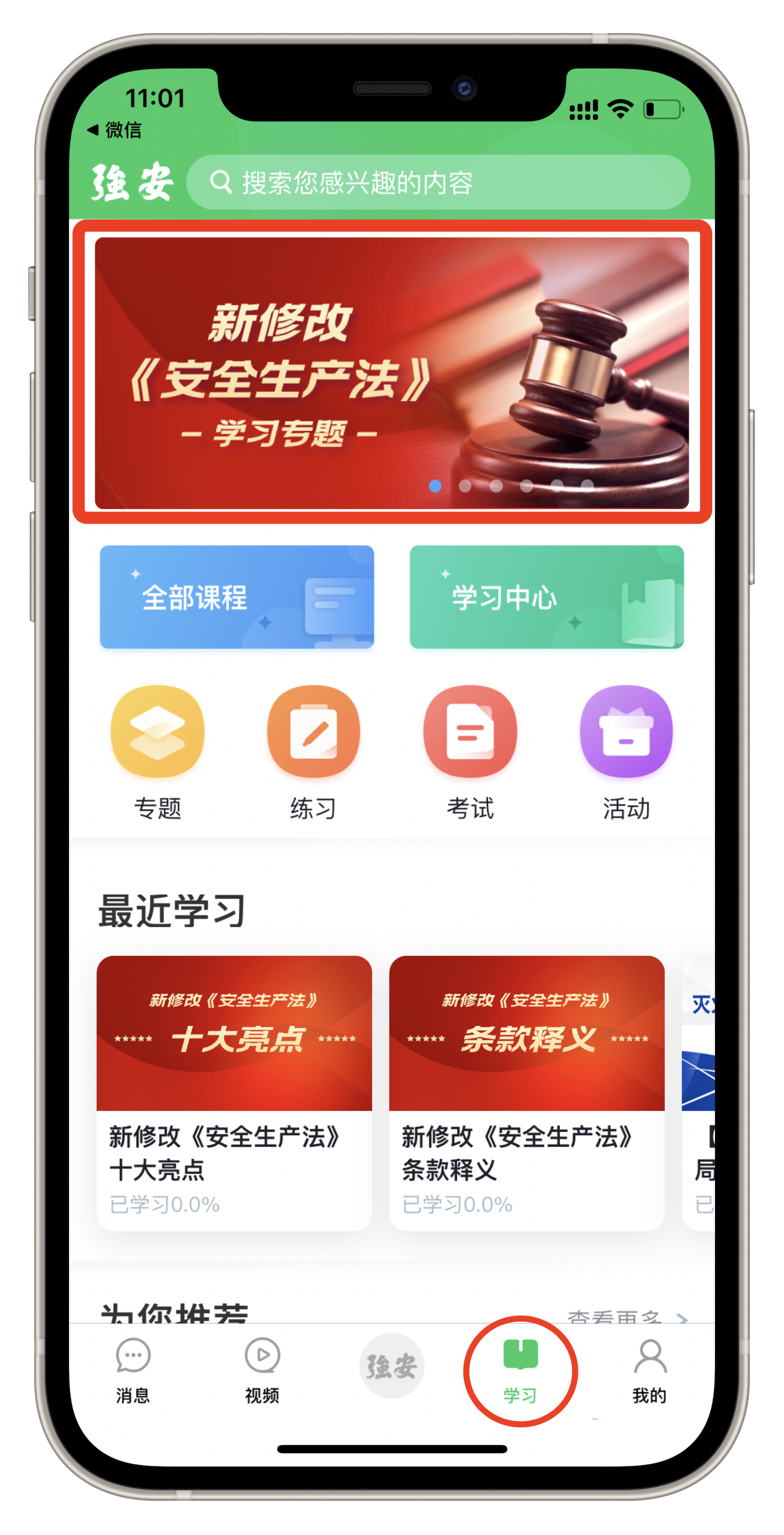Open the 十大亮点 course card

[234, 1092]
